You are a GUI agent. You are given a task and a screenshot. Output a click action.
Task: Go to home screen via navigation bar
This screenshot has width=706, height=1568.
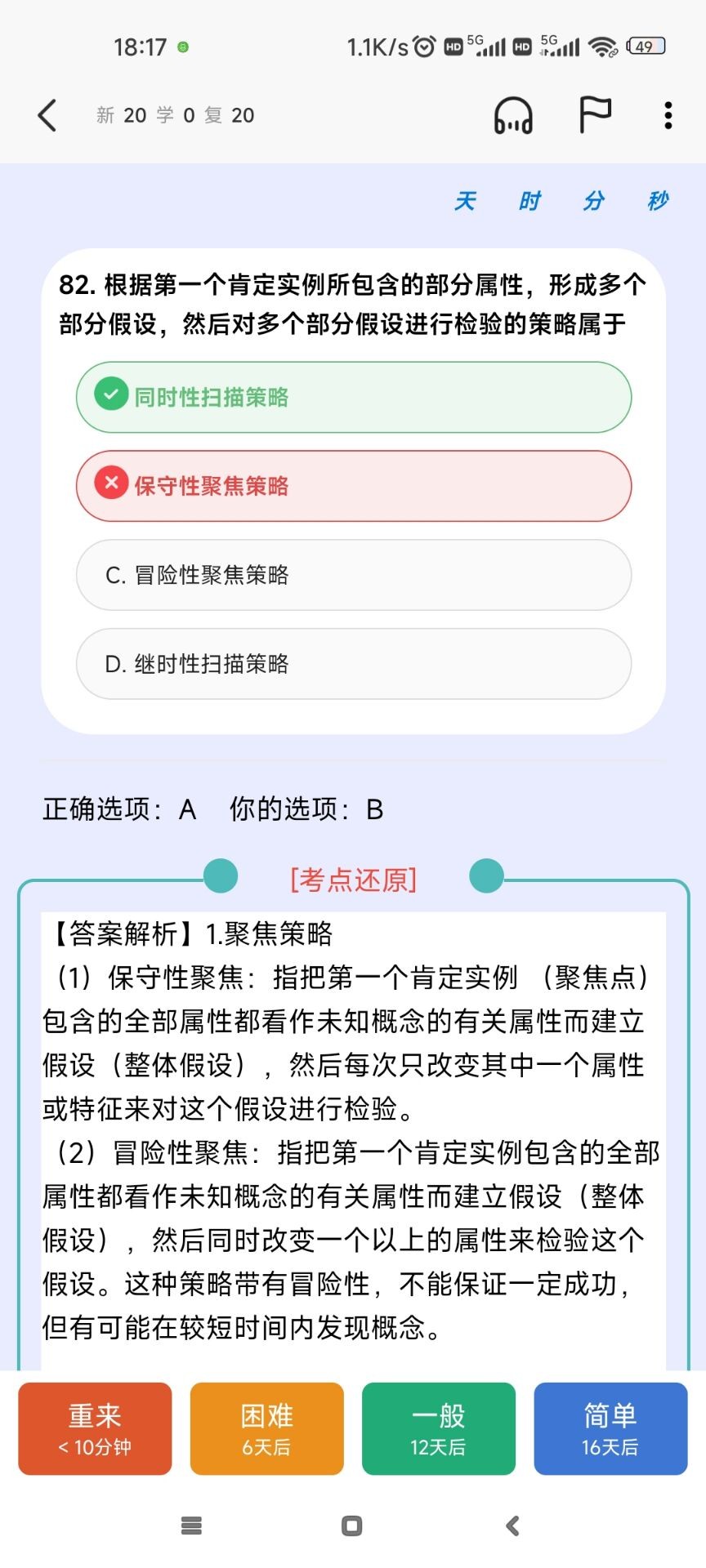tap(352, 1525)
